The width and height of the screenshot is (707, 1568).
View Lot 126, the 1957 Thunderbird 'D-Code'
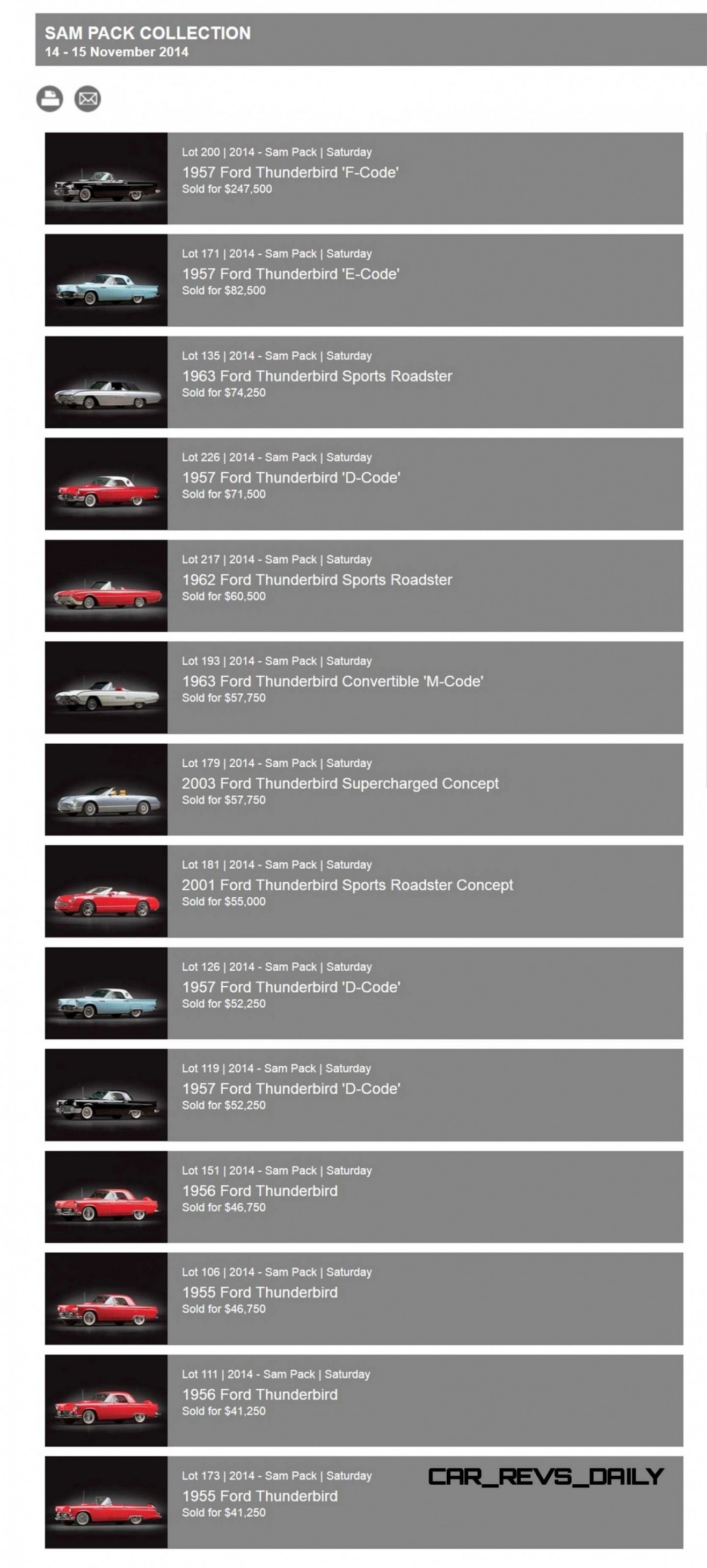point(363,993)
